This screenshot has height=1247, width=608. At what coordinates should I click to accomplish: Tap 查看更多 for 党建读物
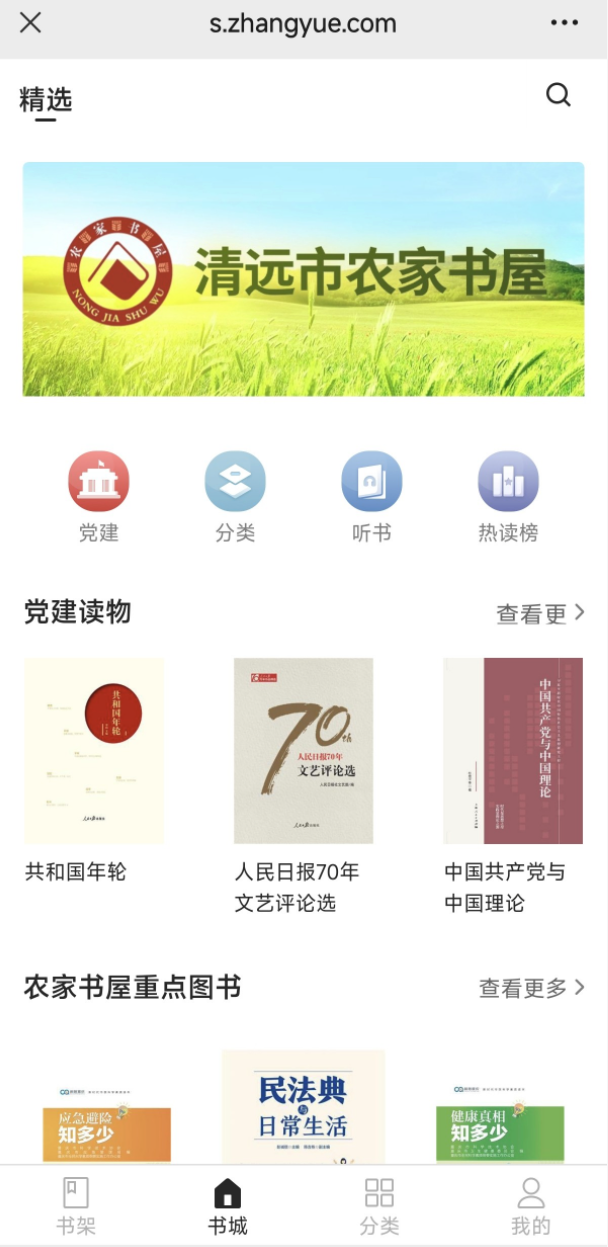540,613
